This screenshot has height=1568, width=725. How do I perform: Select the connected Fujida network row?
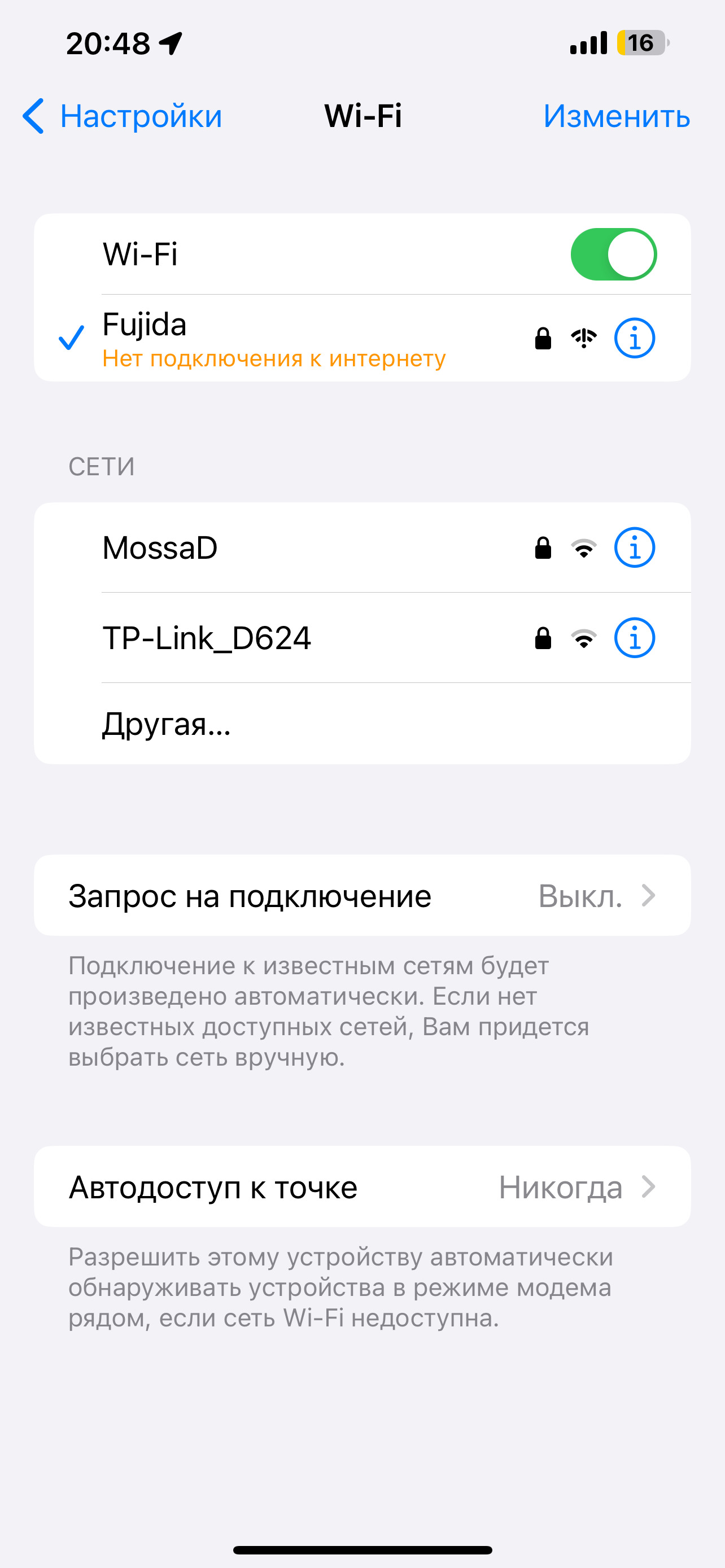pyautogui.click(x=362, y=339)
